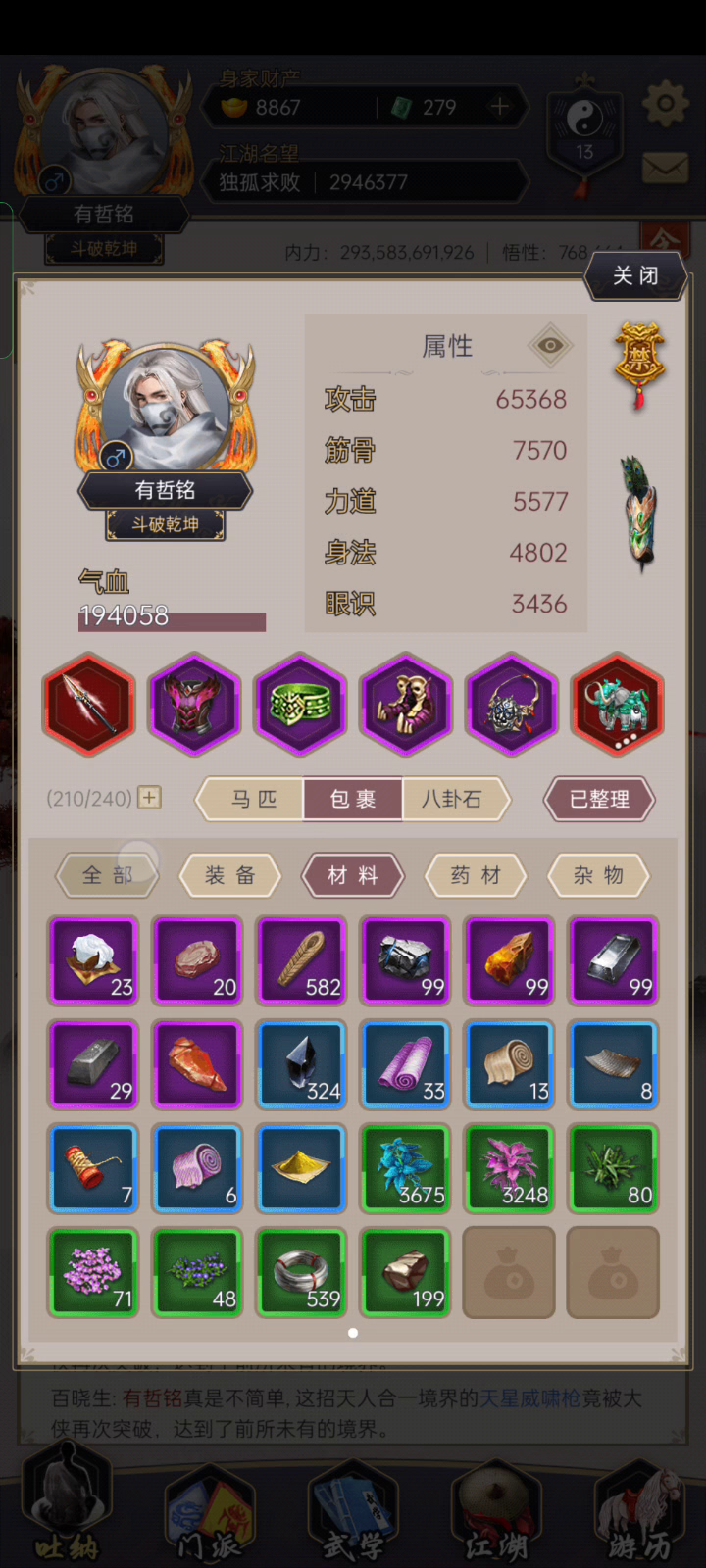Viewport: 706px width, 1568px height.
Task: Filter inventory by 药材
Action: click(476, 875)
